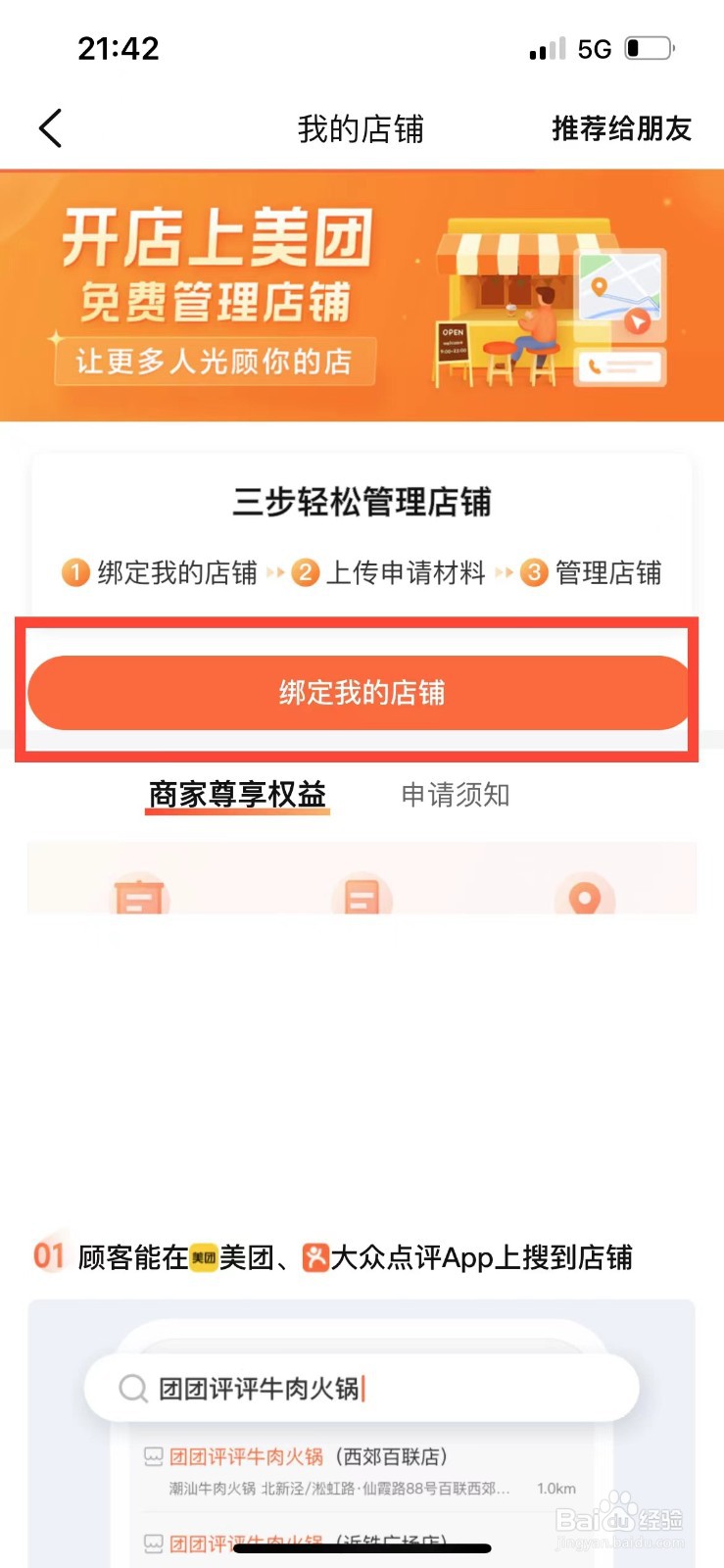Tap the battery indicator
This screenshot has height=1568, width=724.
tap(651, 47)
